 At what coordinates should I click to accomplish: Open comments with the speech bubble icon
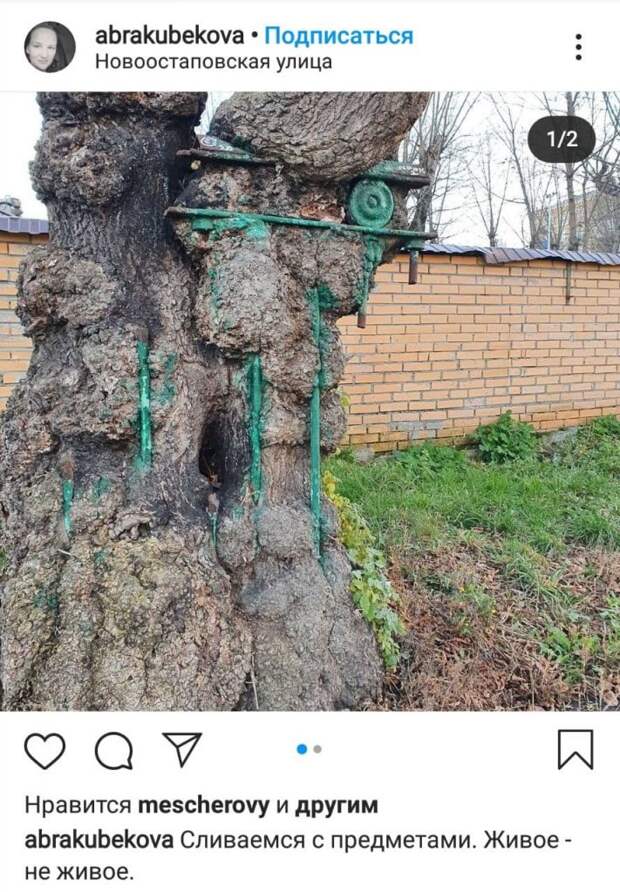[x=114, y=750]
